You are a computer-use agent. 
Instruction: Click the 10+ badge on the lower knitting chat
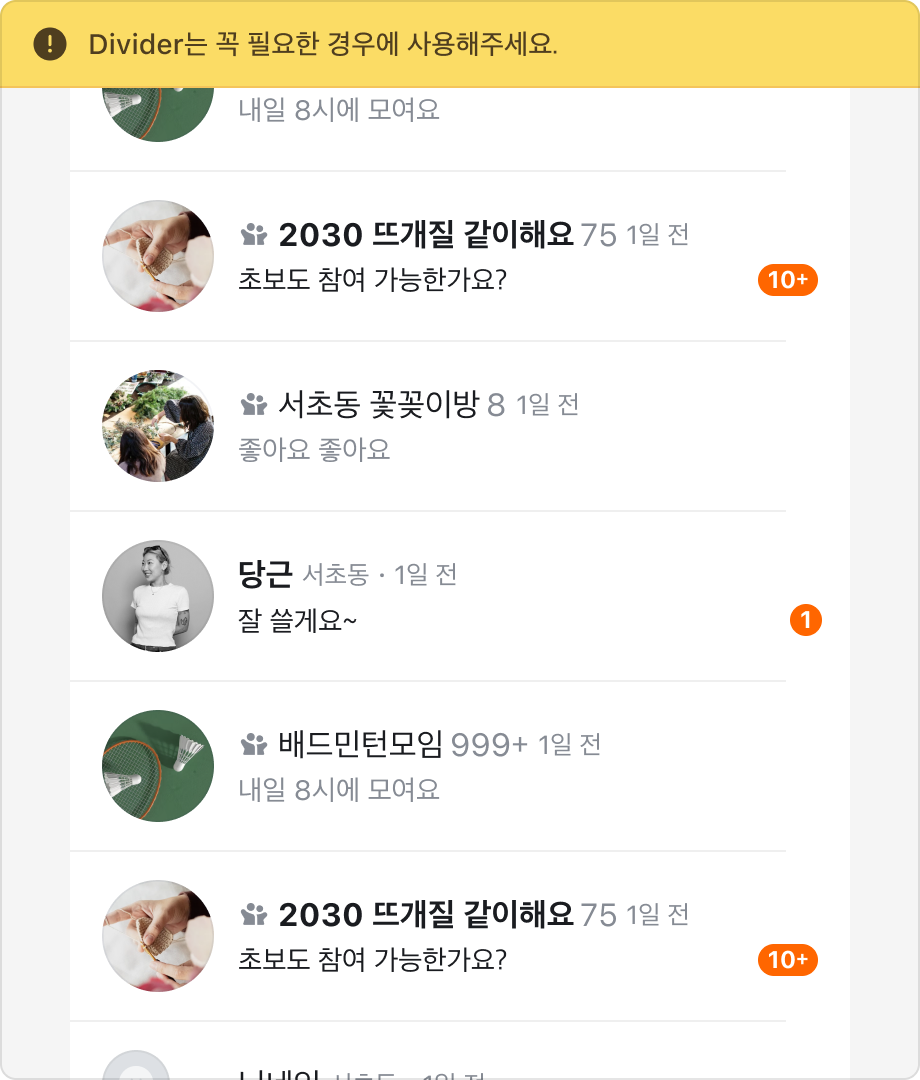pyautogui.click(x=786, y=960)
